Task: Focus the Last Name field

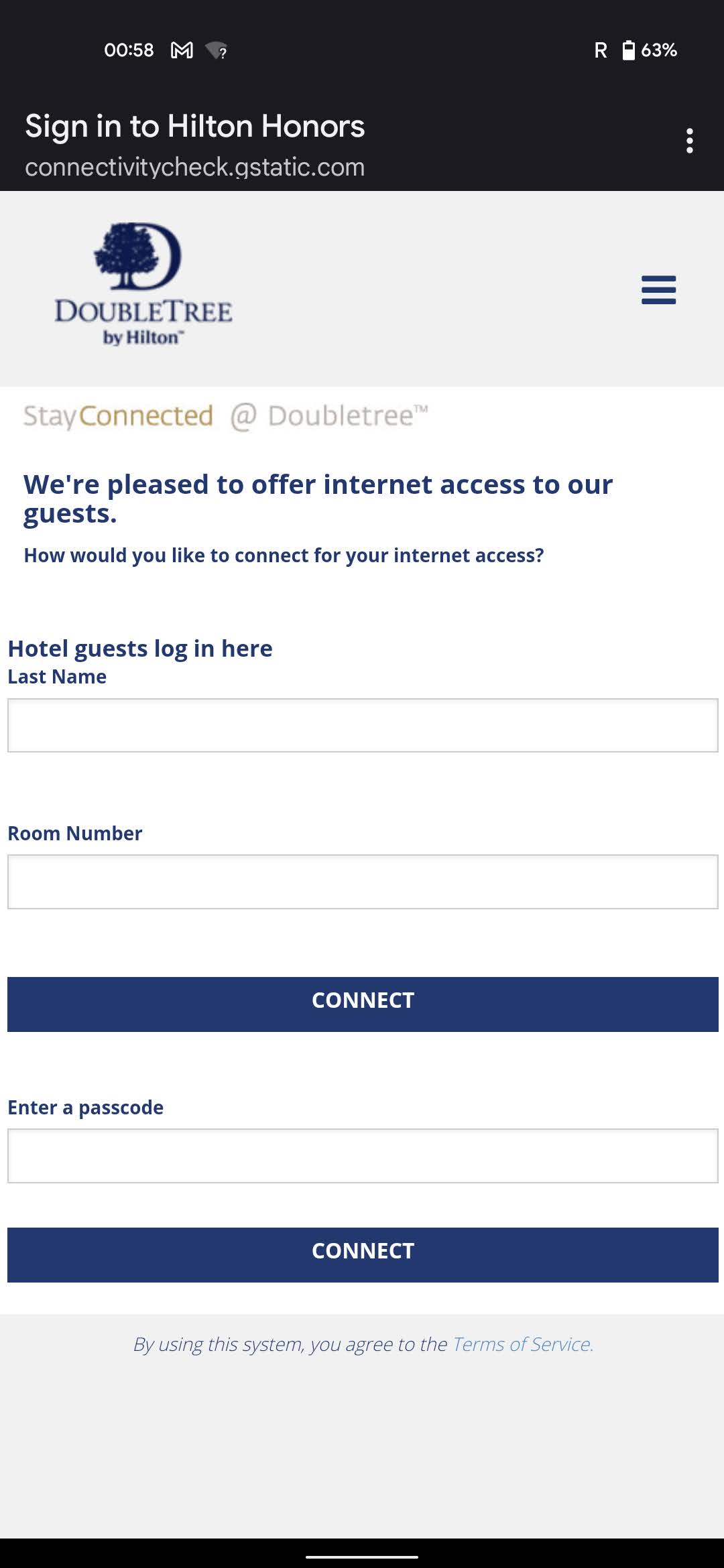Action: 363,725
